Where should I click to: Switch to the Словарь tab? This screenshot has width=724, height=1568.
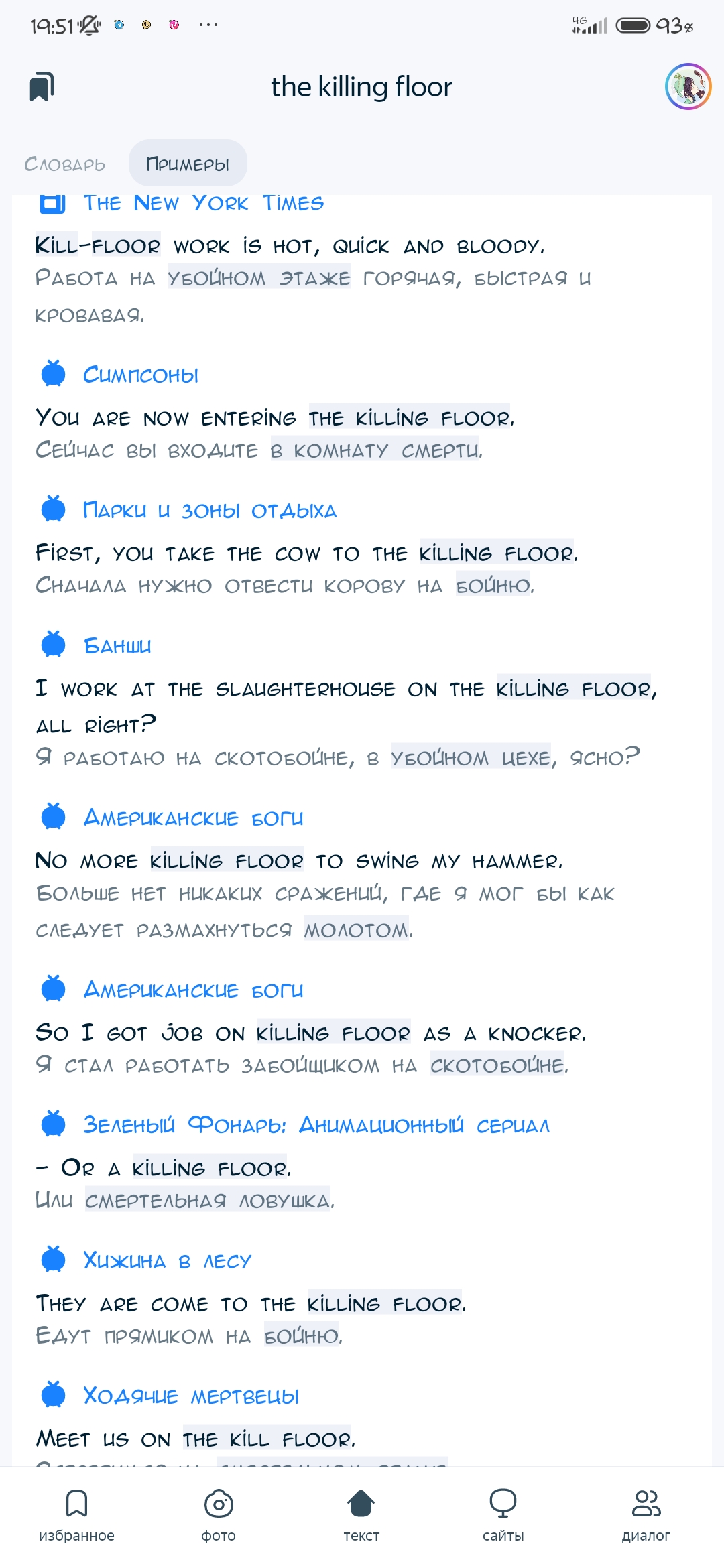tap(65, 164)
